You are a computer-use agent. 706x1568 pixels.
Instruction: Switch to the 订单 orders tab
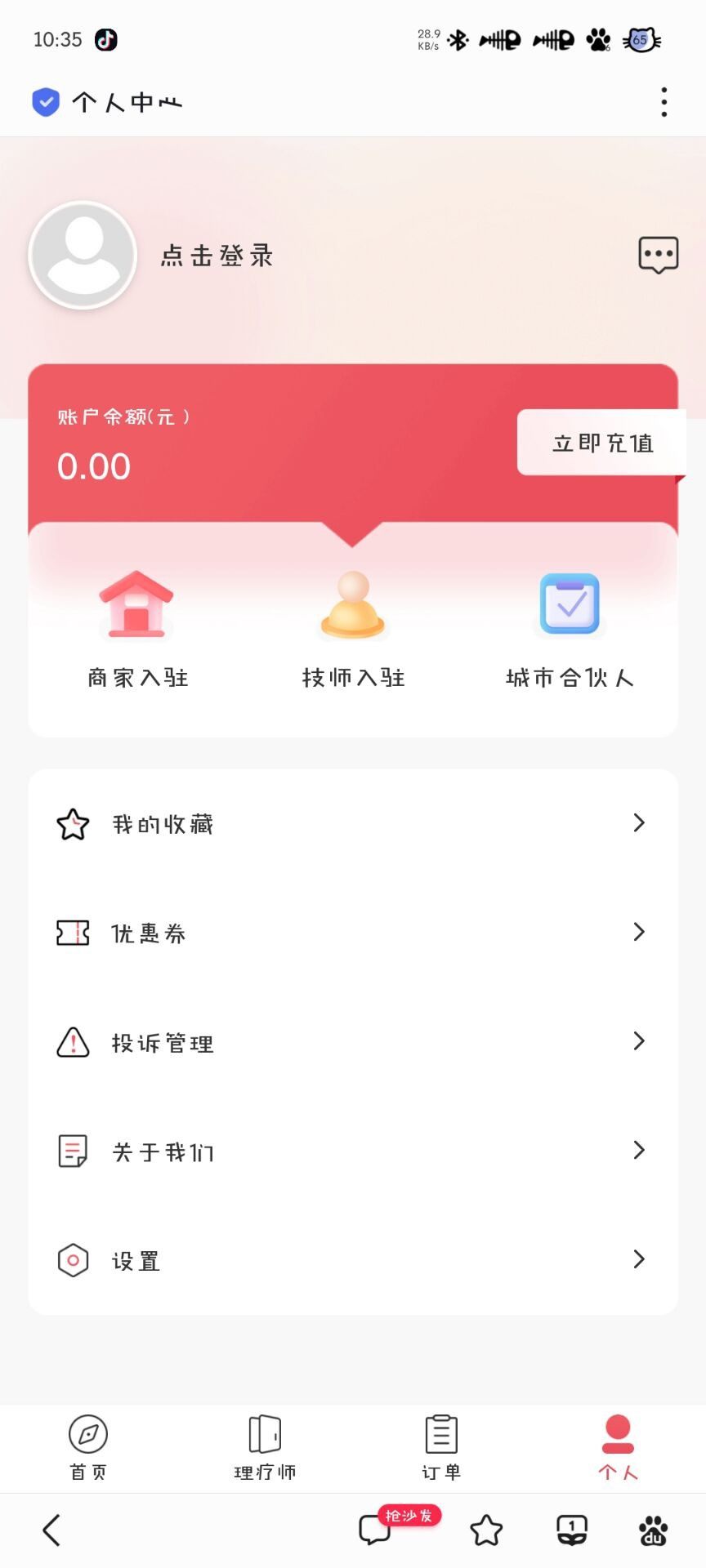click(x=441, y=1447)
